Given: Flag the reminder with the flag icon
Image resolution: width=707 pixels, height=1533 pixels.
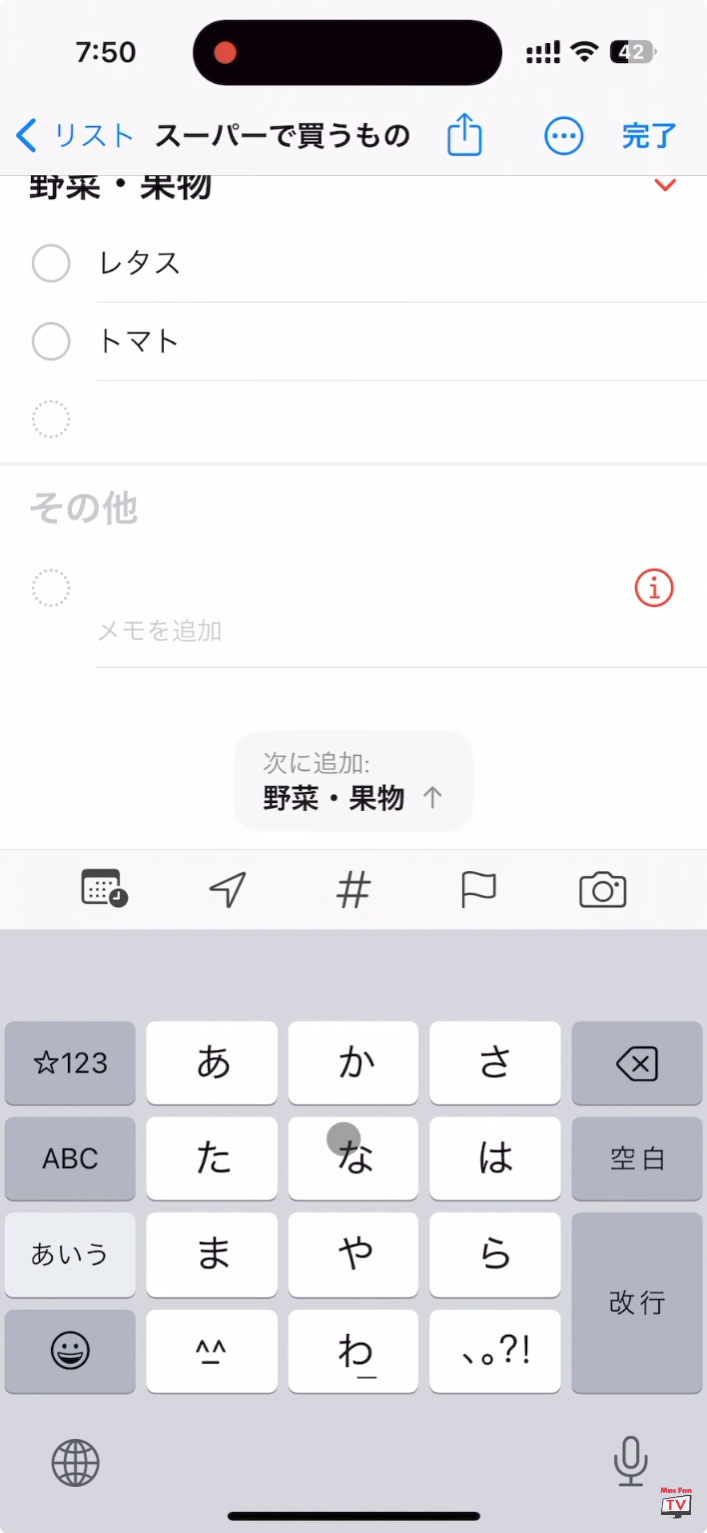Looking at the screenshot, I should 478,889.
